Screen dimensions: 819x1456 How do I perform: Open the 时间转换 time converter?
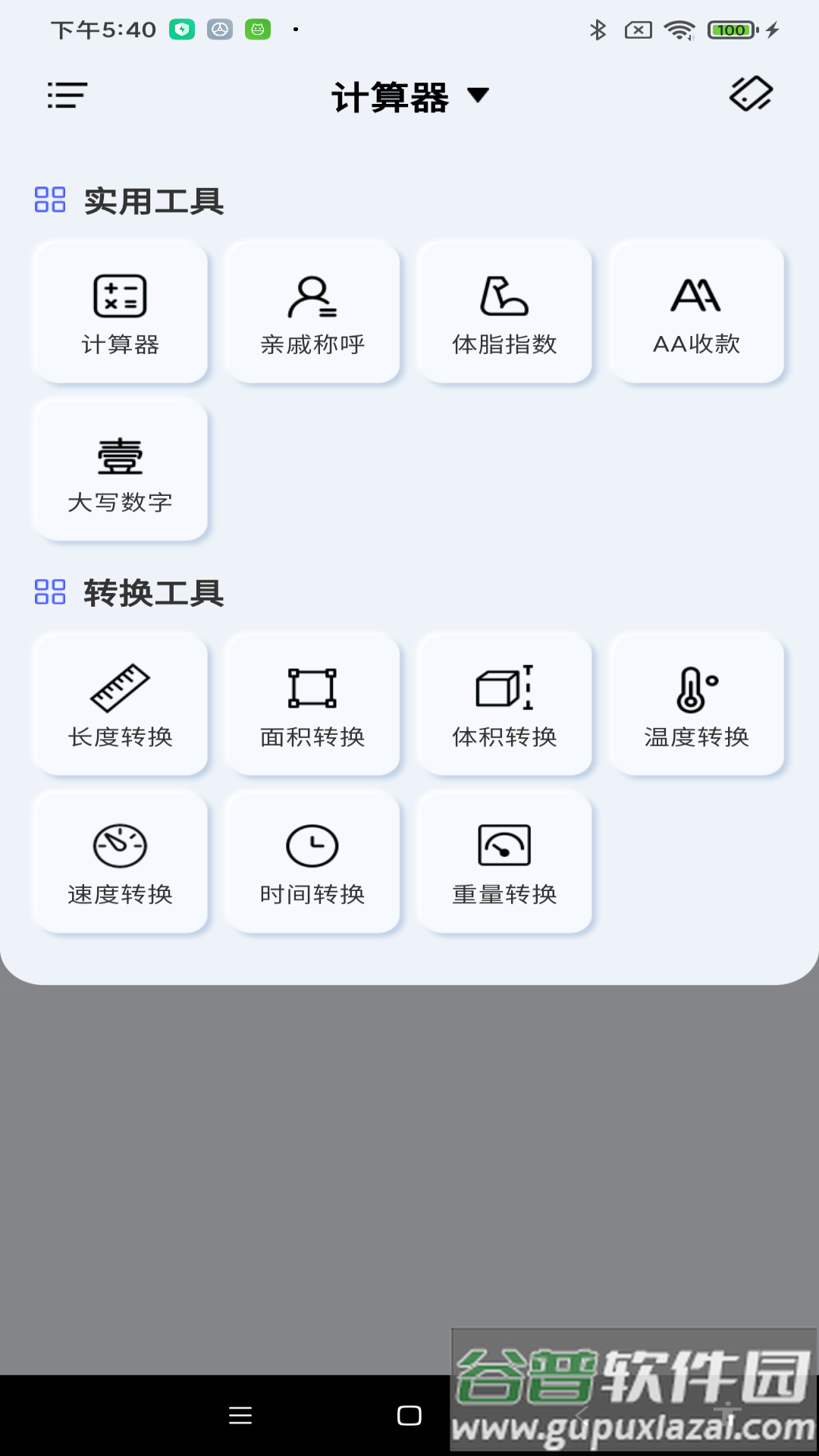(312, 862)
